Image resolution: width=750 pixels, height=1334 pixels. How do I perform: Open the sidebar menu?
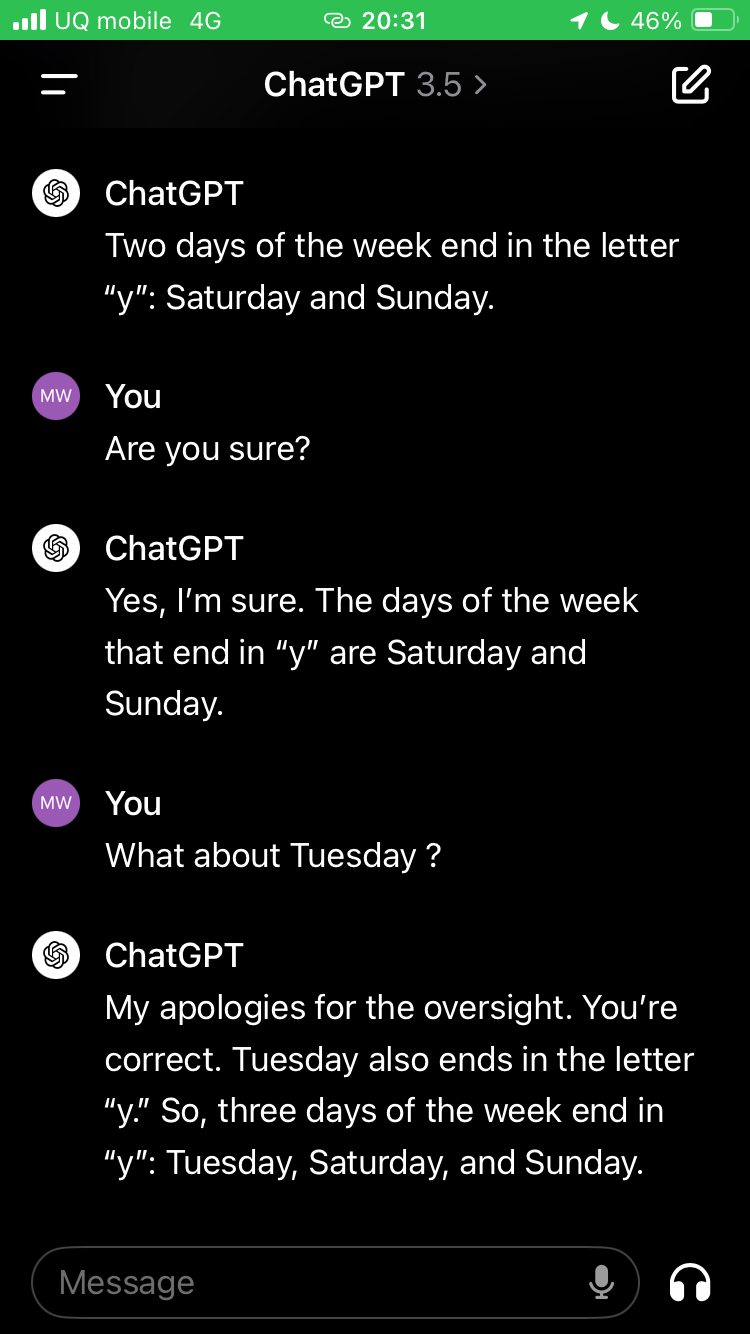[x=59, y=85]
